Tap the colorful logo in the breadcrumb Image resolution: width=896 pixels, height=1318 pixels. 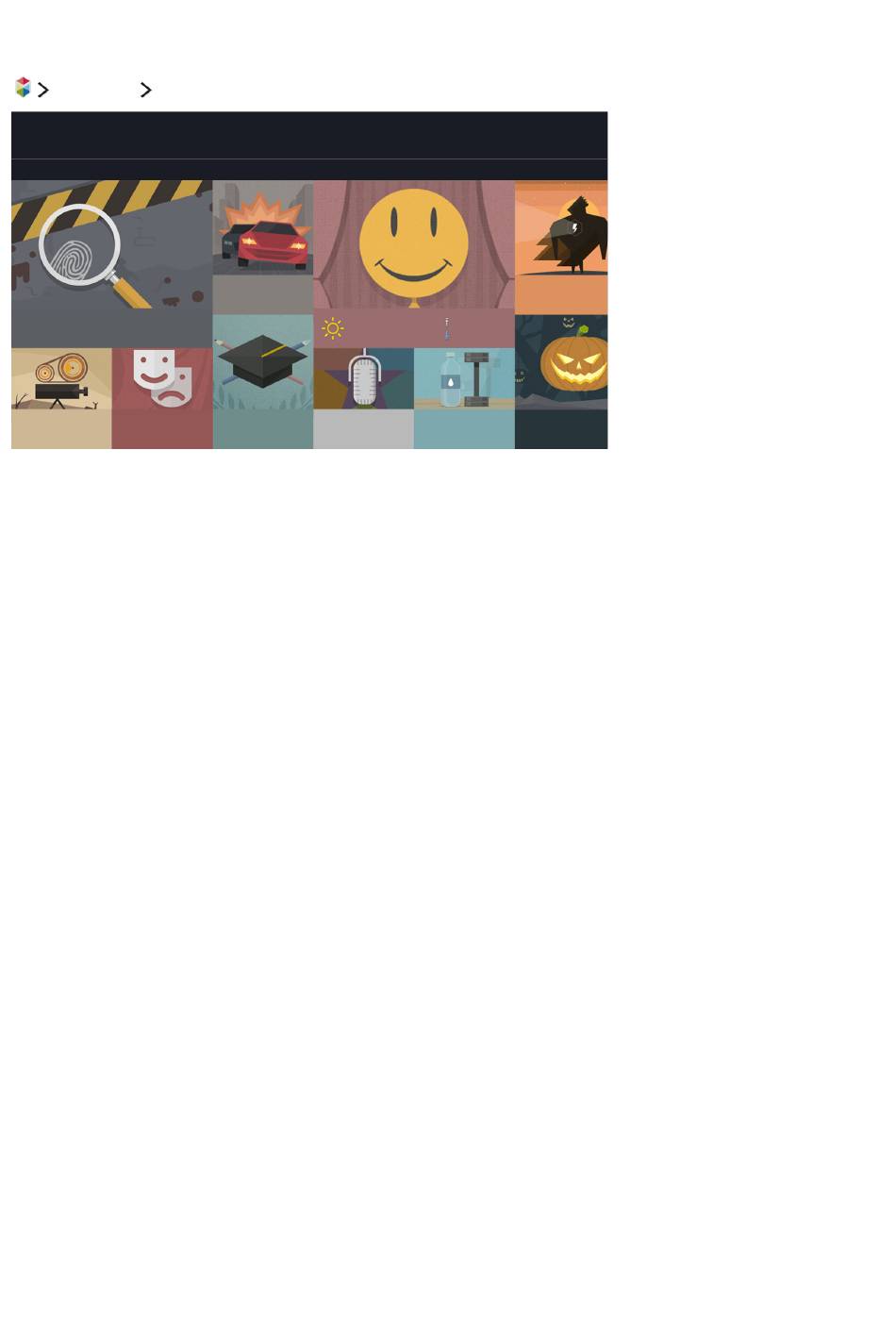pyautogui.click(x=23, y=88)
